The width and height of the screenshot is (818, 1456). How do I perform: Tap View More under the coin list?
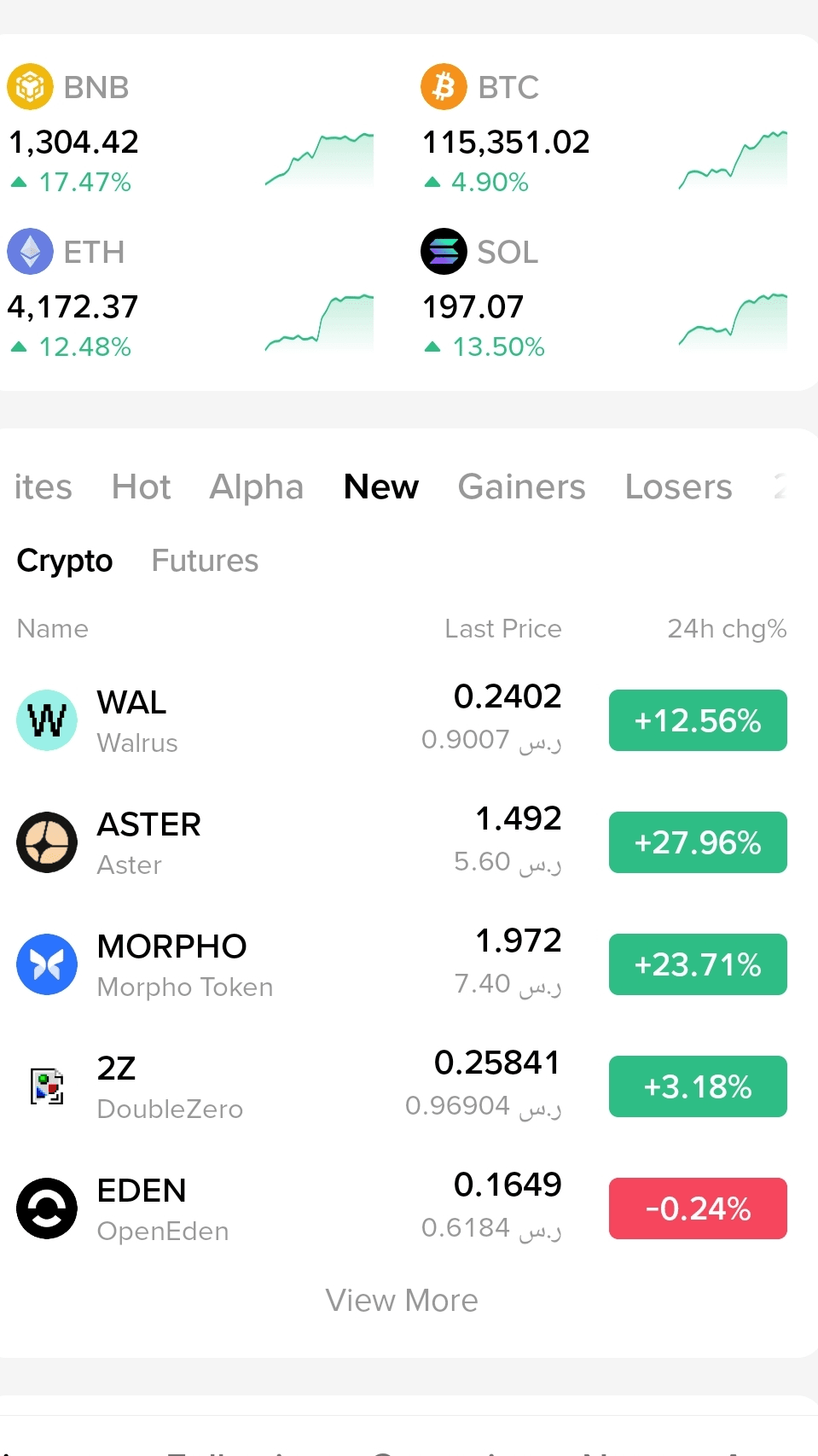click(x=402, y=1301)
